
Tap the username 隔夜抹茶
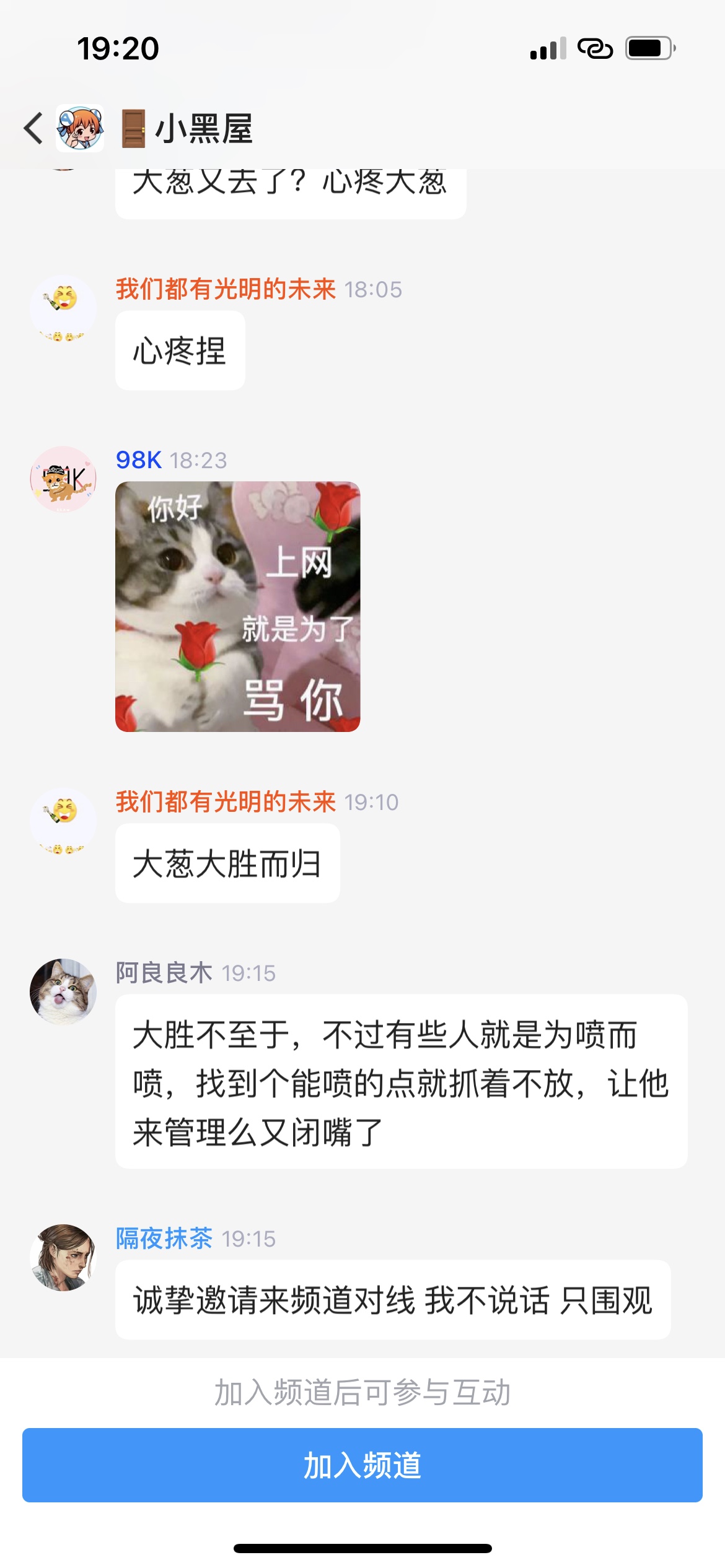(164, 1239)
